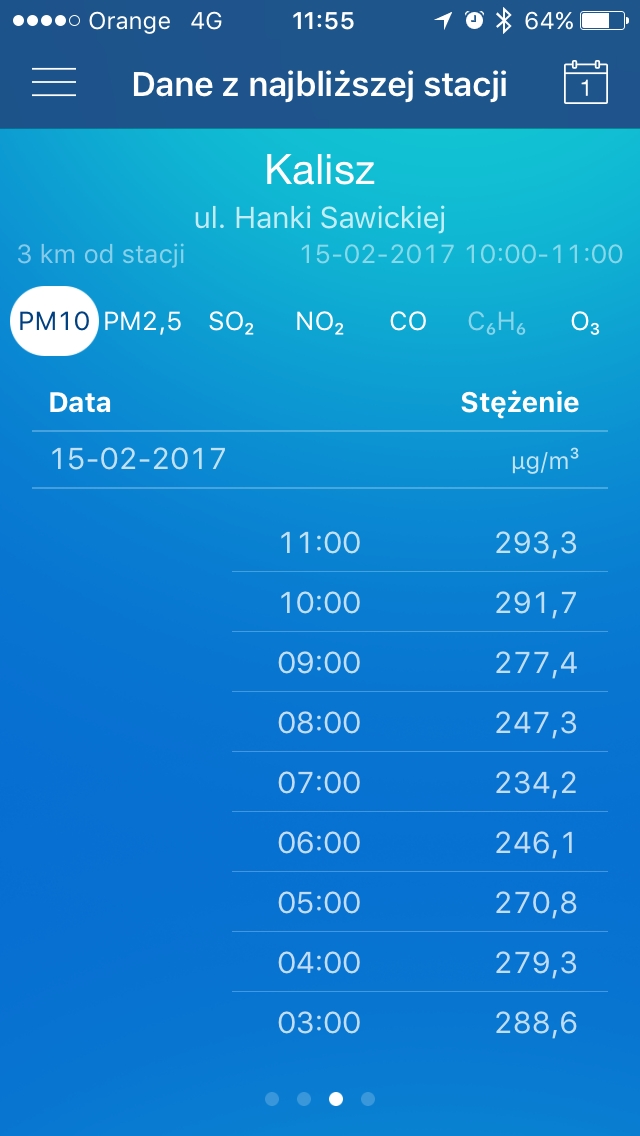Switch to the PM2,5 tab
Viewport: 640px width, 1136px height.
pyautogui.click(x=143, y=321)
